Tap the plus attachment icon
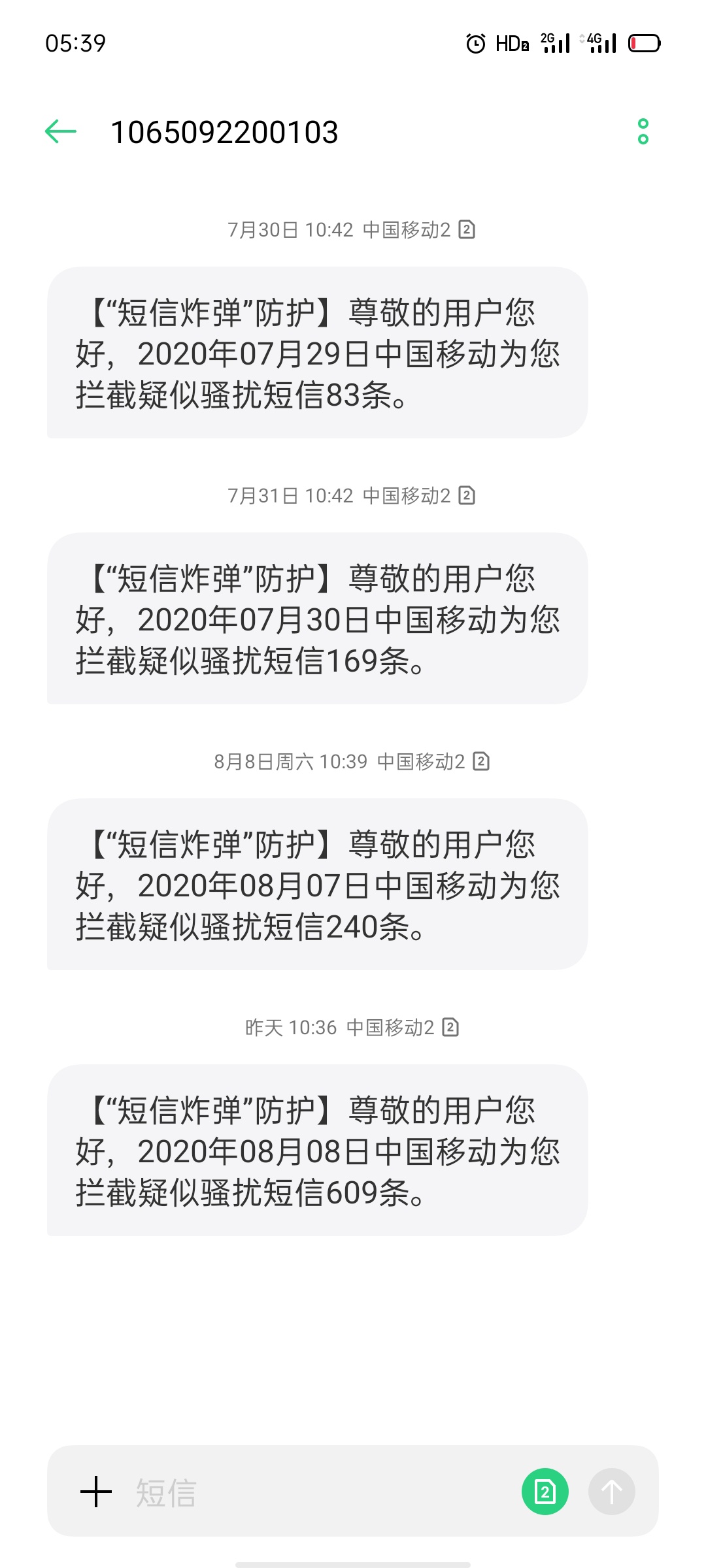 pyautogui.click(x=96, y=1492)
